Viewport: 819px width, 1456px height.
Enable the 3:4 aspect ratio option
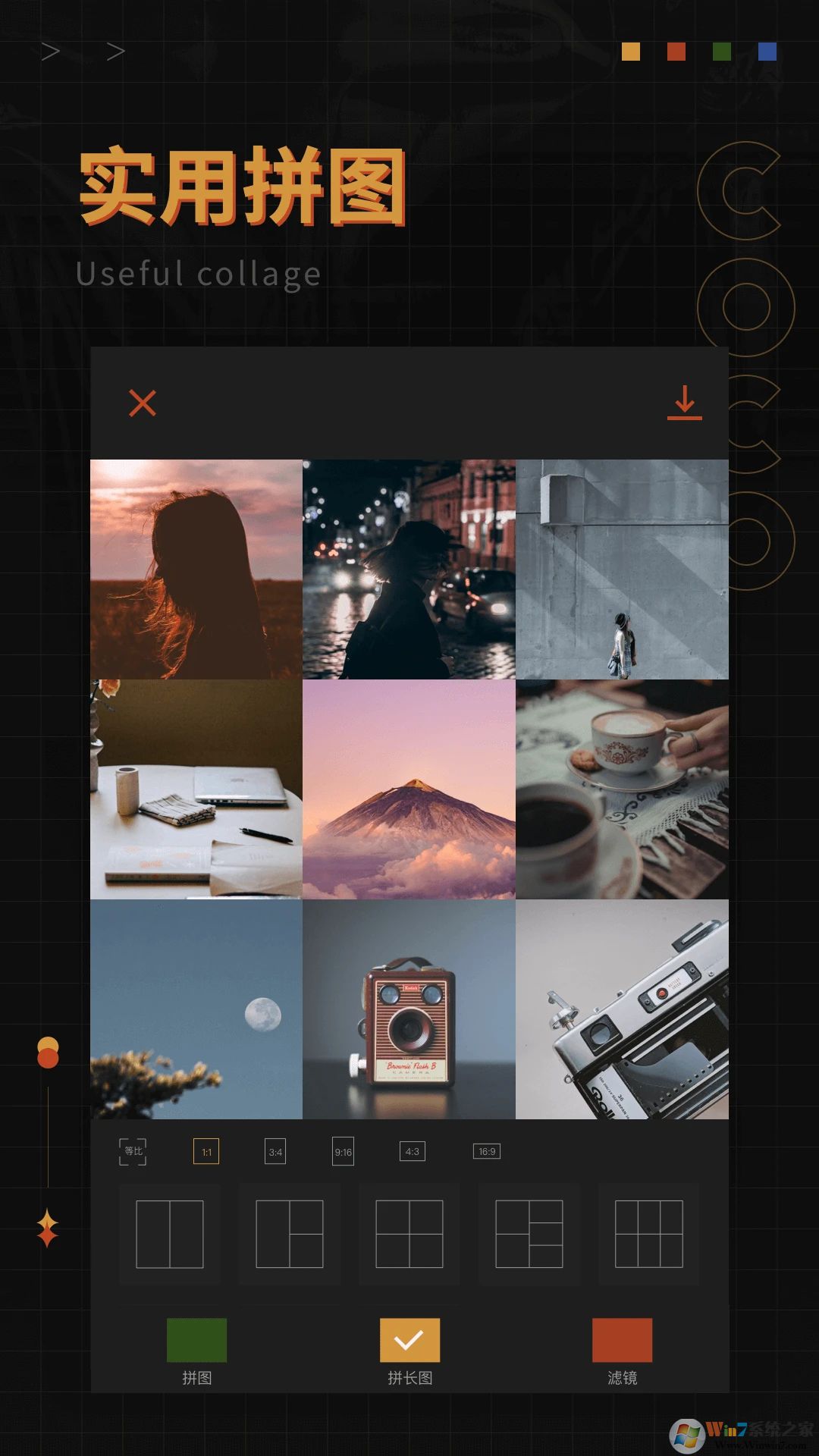point(274,1151)
